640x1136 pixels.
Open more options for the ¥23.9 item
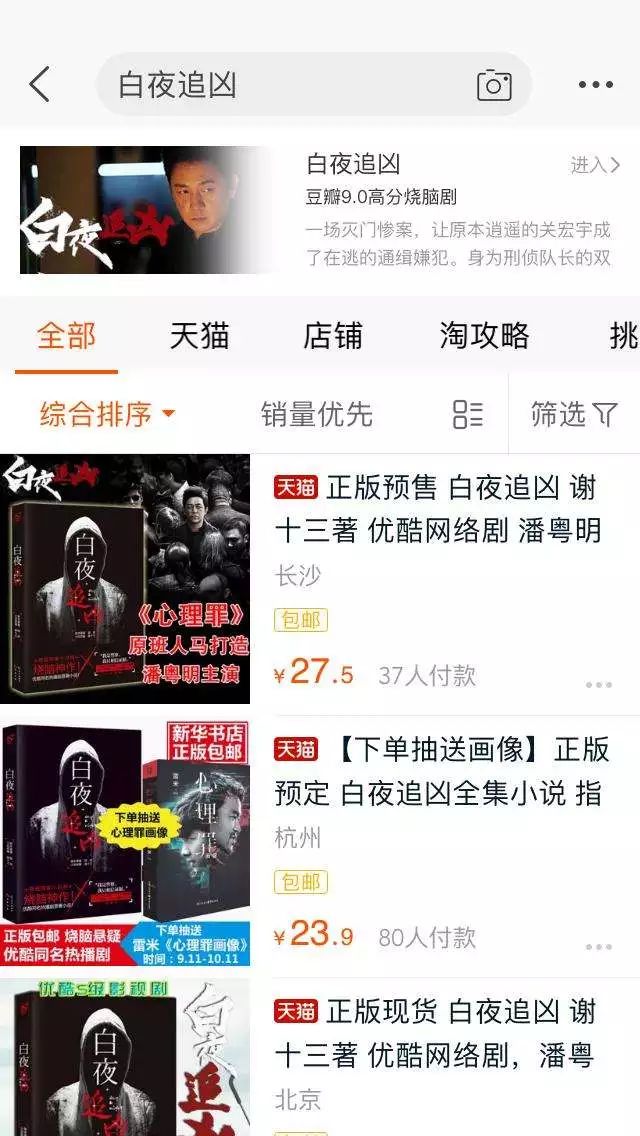pos(598,947)
